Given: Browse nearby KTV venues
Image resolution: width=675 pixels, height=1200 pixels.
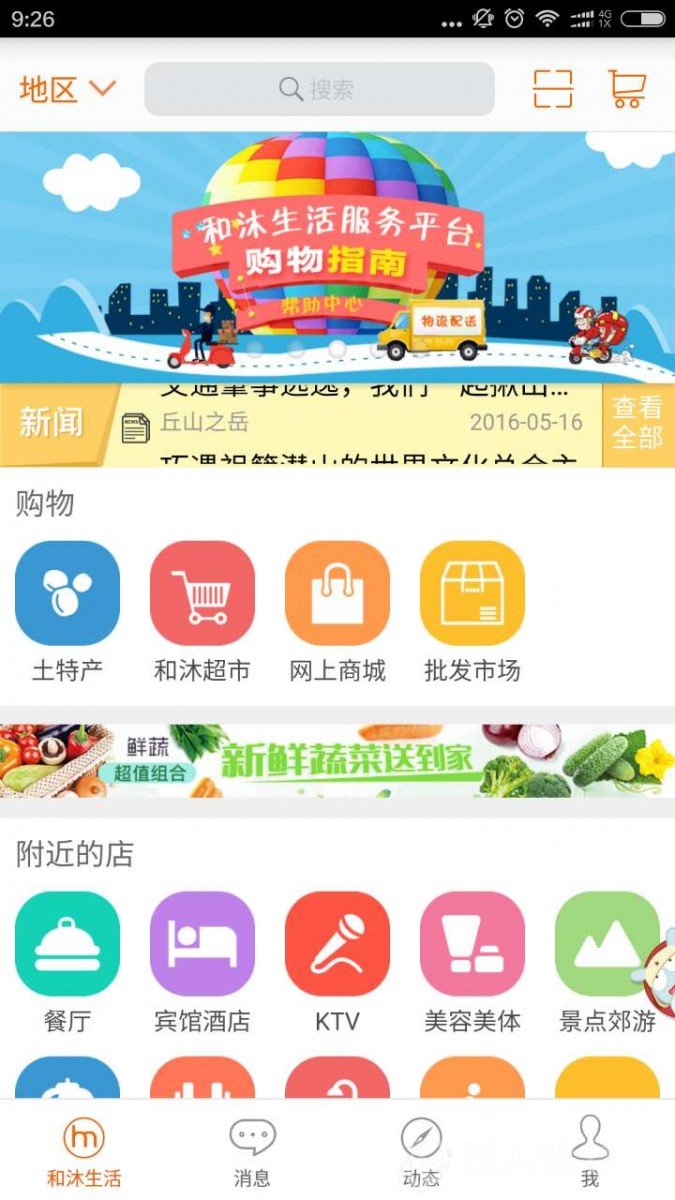Looking at the screenshot, I should point(337,960).
